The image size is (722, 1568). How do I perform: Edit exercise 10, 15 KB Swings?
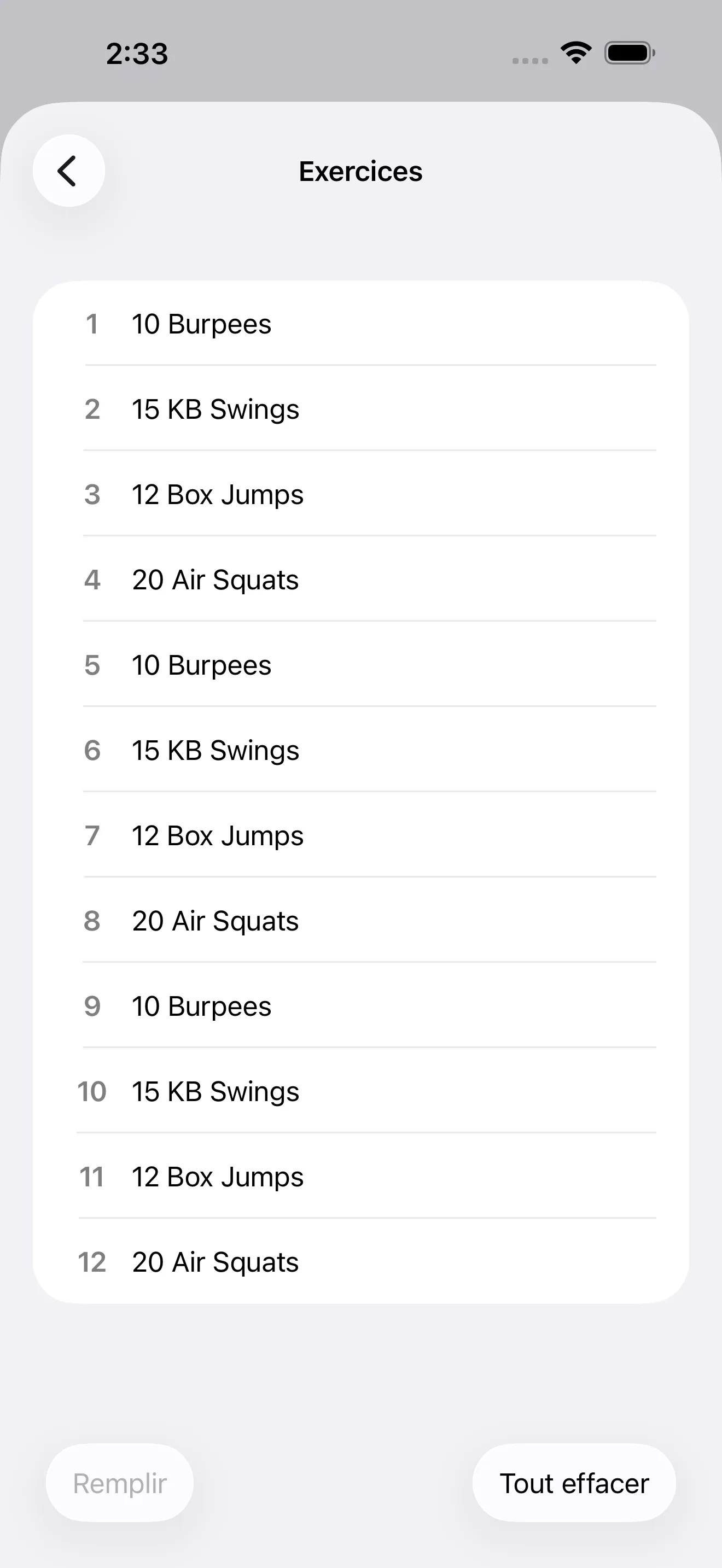[216, 1091]
